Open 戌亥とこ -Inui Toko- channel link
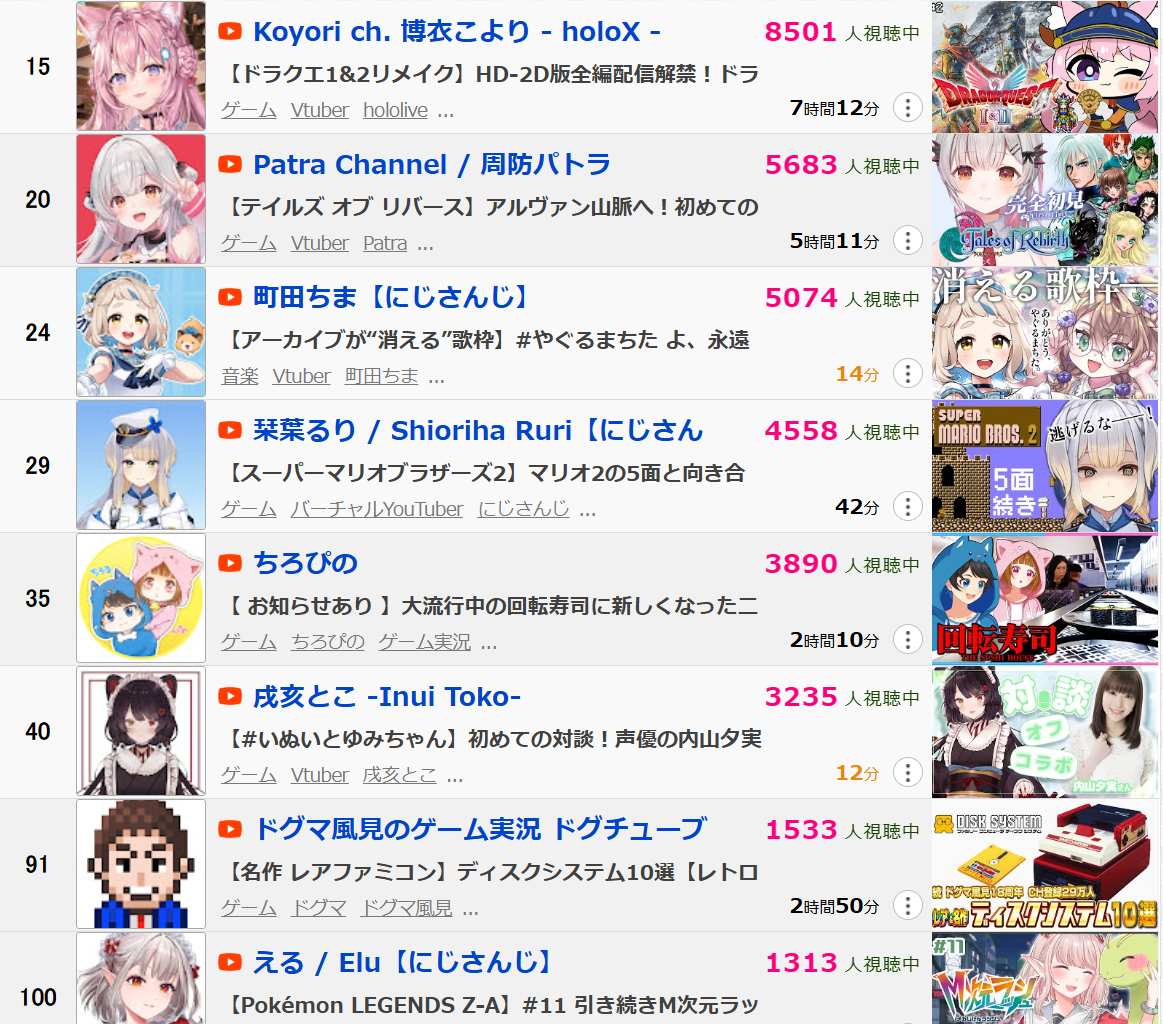Image resolution: width=1163 pixels, height=1024 pixels. pos(386,697)
